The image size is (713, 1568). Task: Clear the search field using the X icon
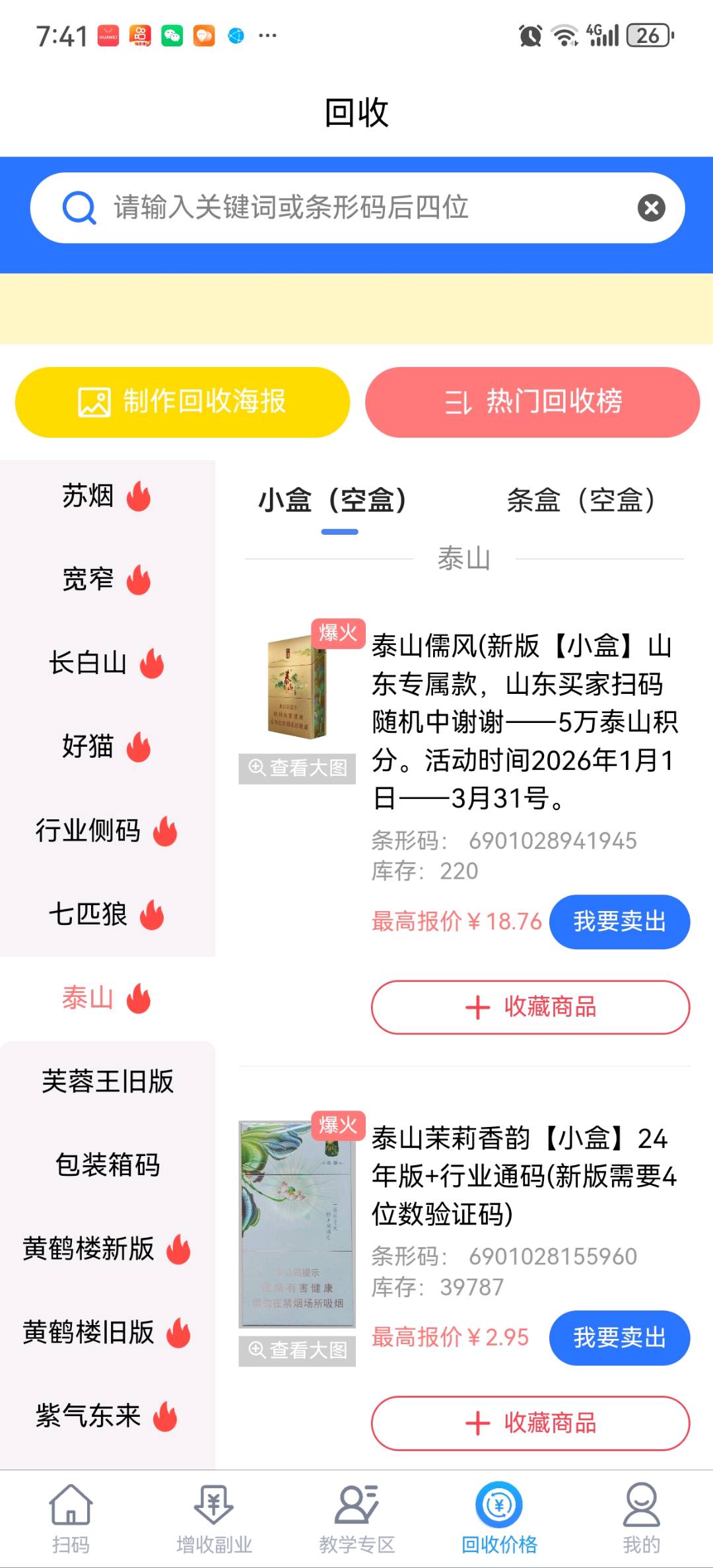point(651,206)
